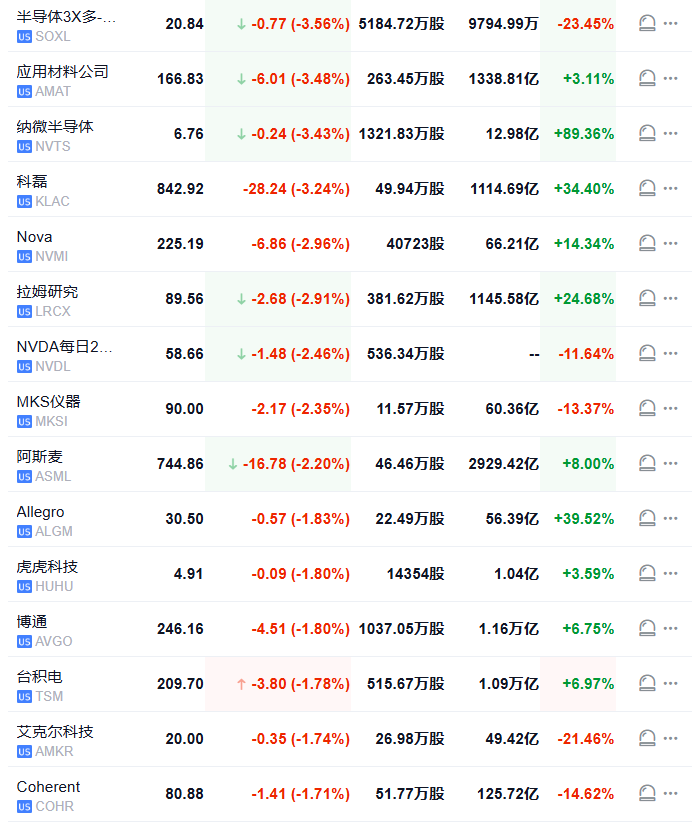Open more options for SOXL
The height and width of the screenshot is (823, 699).
(x=671, y=23)
